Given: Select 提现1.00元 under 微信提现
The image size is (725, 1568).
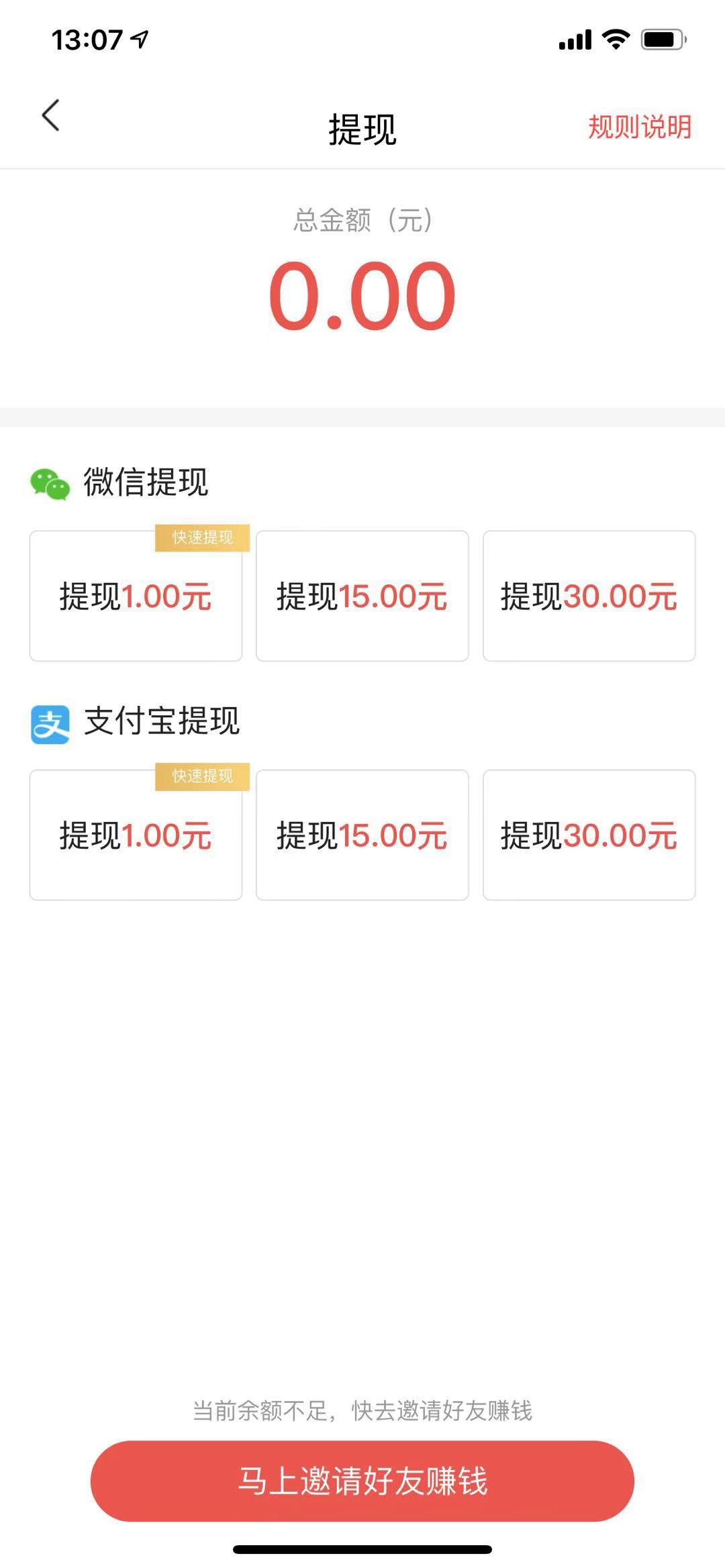Looking at the screenshot, I should coord(135,596).
